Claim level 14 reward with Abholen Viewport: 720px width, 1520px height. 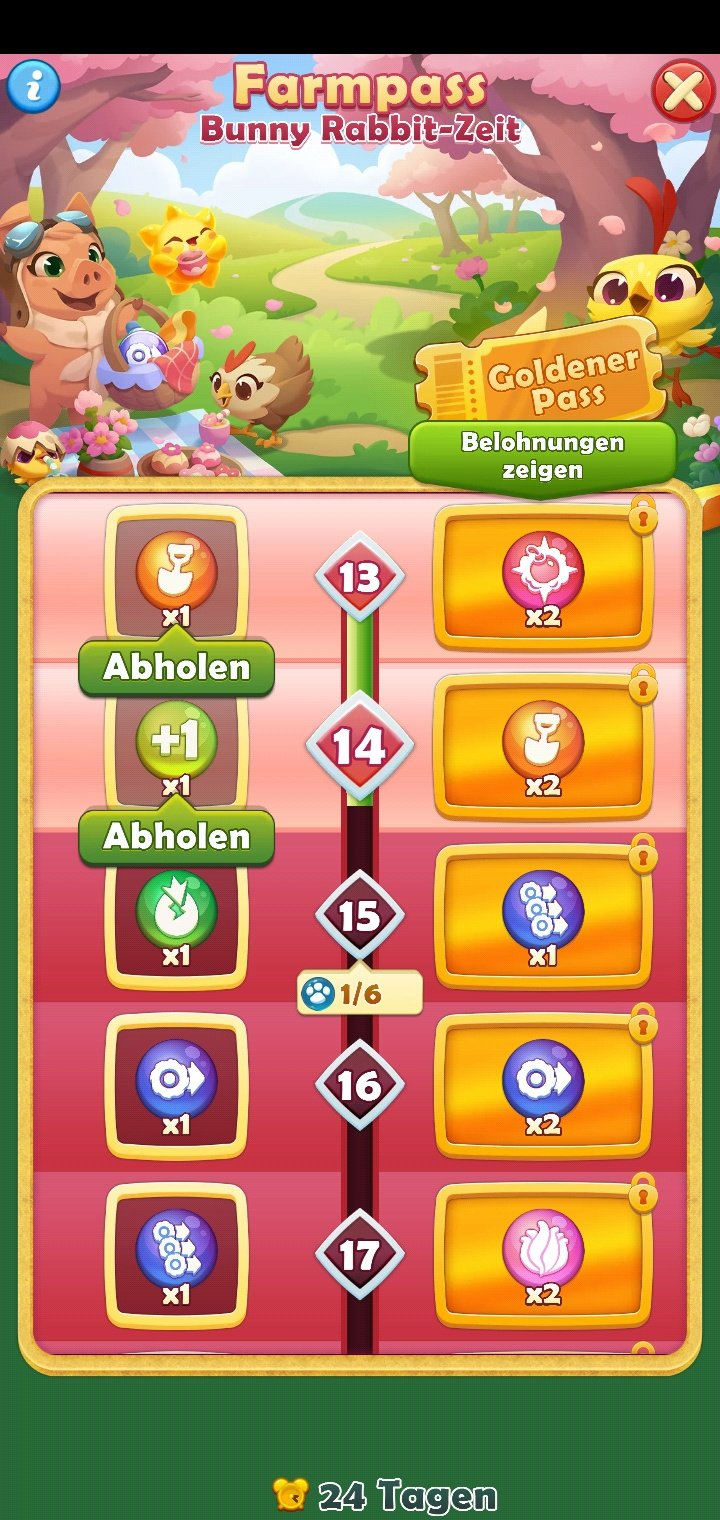176,836
